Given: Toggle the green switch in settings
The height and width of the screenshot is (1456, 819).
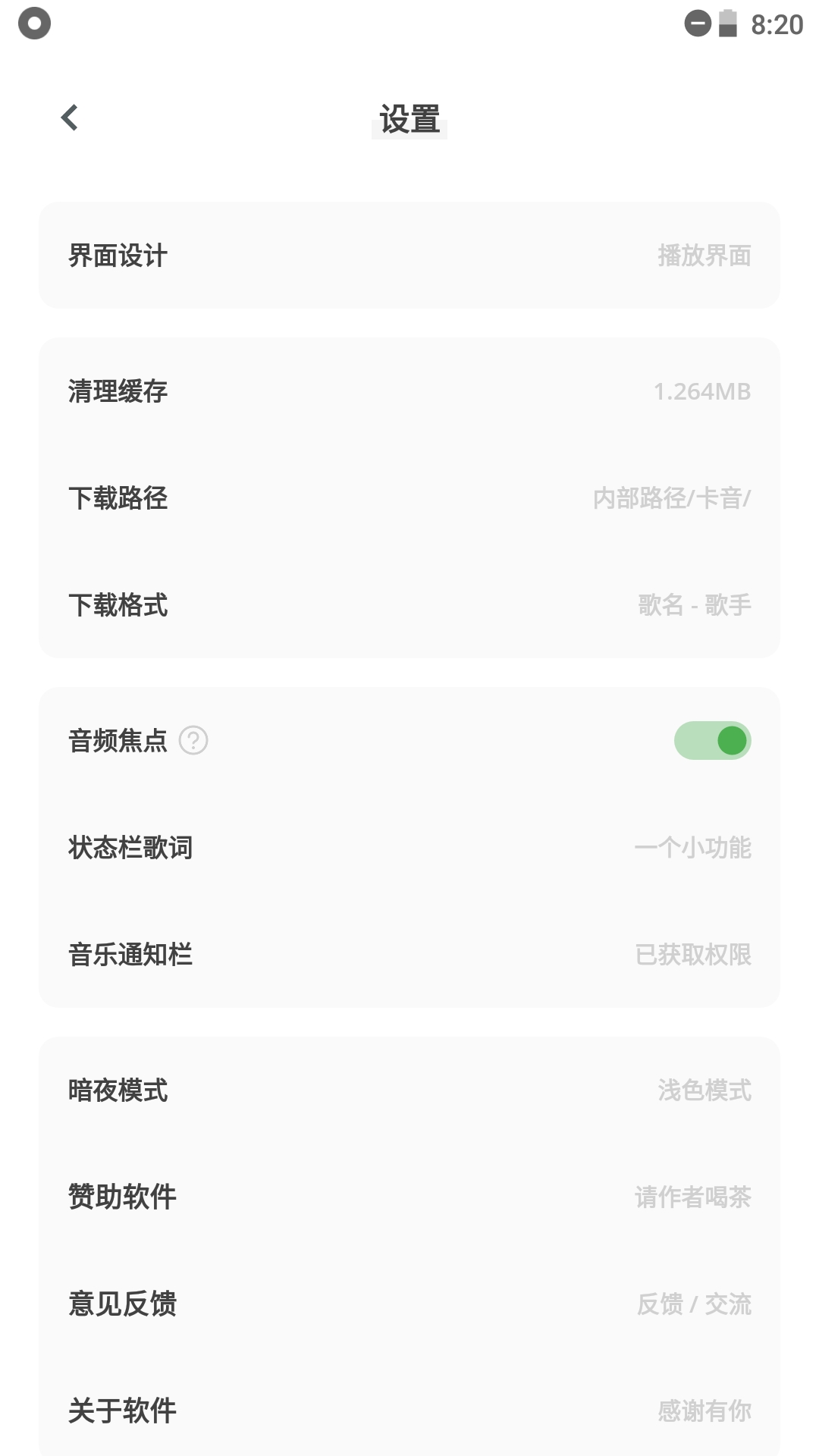Looking at the screenshot, I should coord(712,739).
